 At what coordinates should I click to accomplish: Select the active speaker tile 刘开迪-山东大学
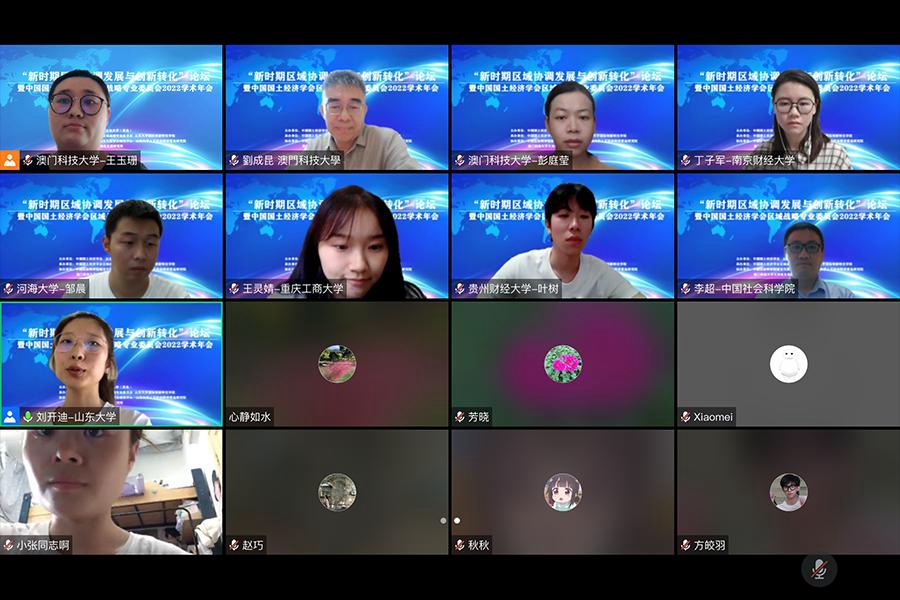[111, 364]
